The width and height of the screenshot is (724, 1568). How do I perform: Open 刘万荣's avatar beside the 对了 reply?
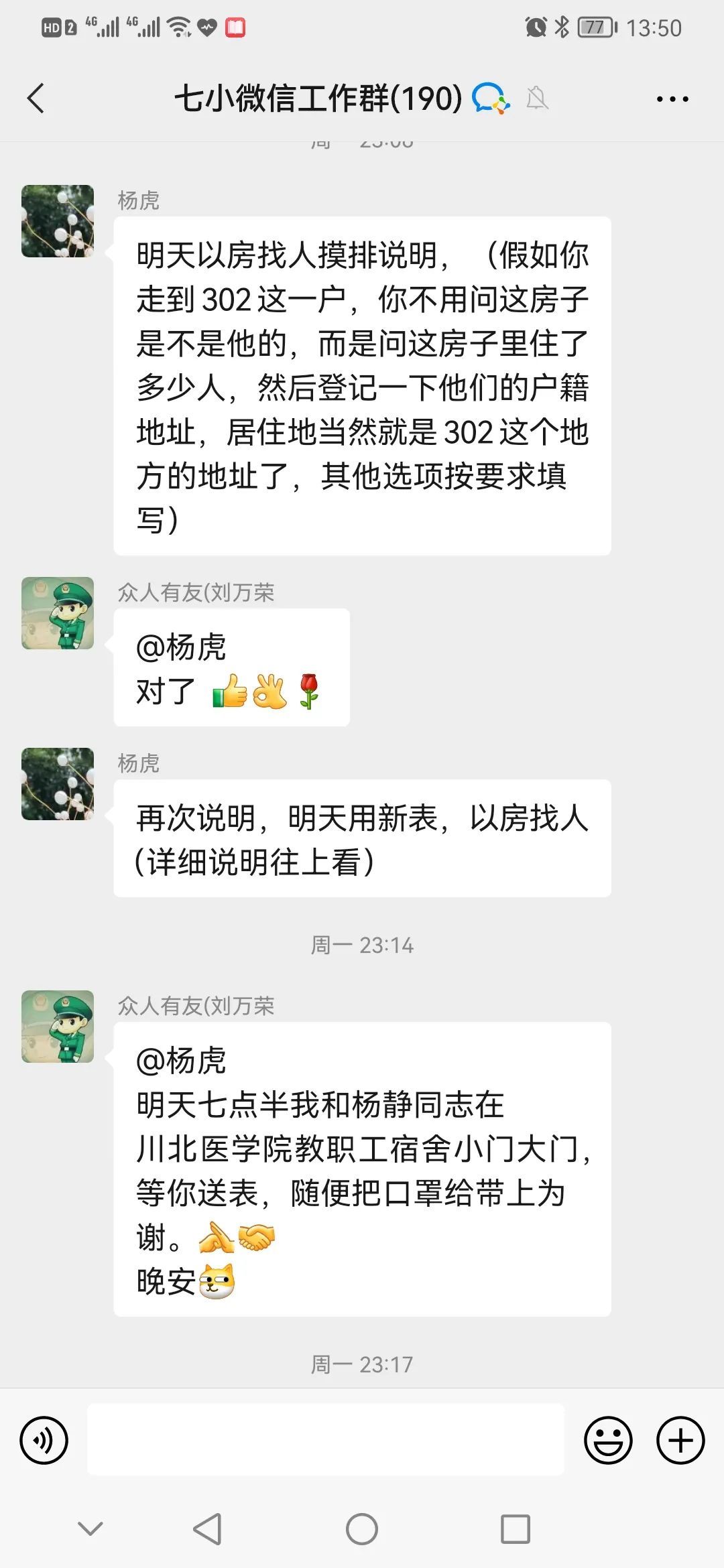58,613
